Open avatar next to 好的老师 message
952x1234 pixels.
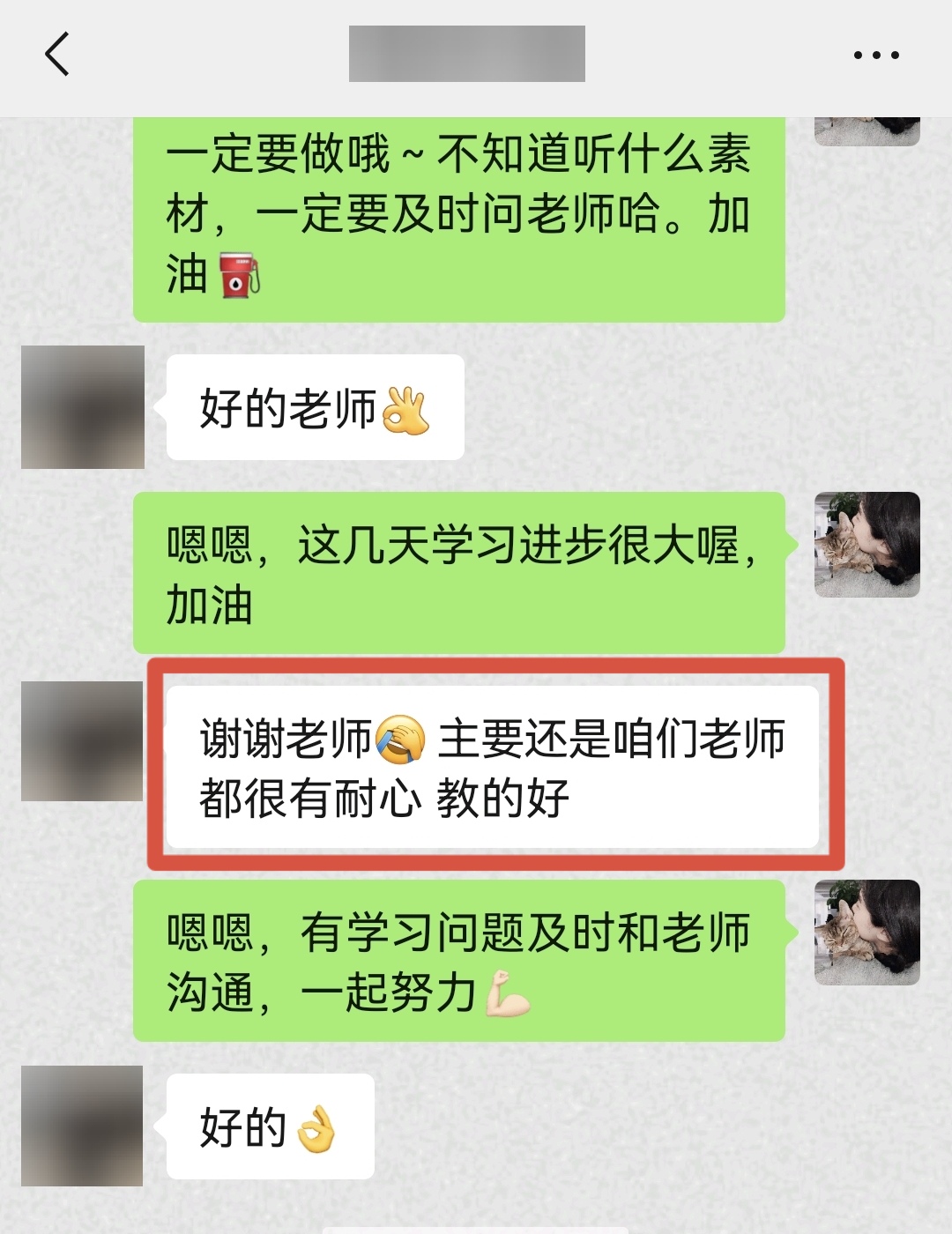[x=83, y=407]
